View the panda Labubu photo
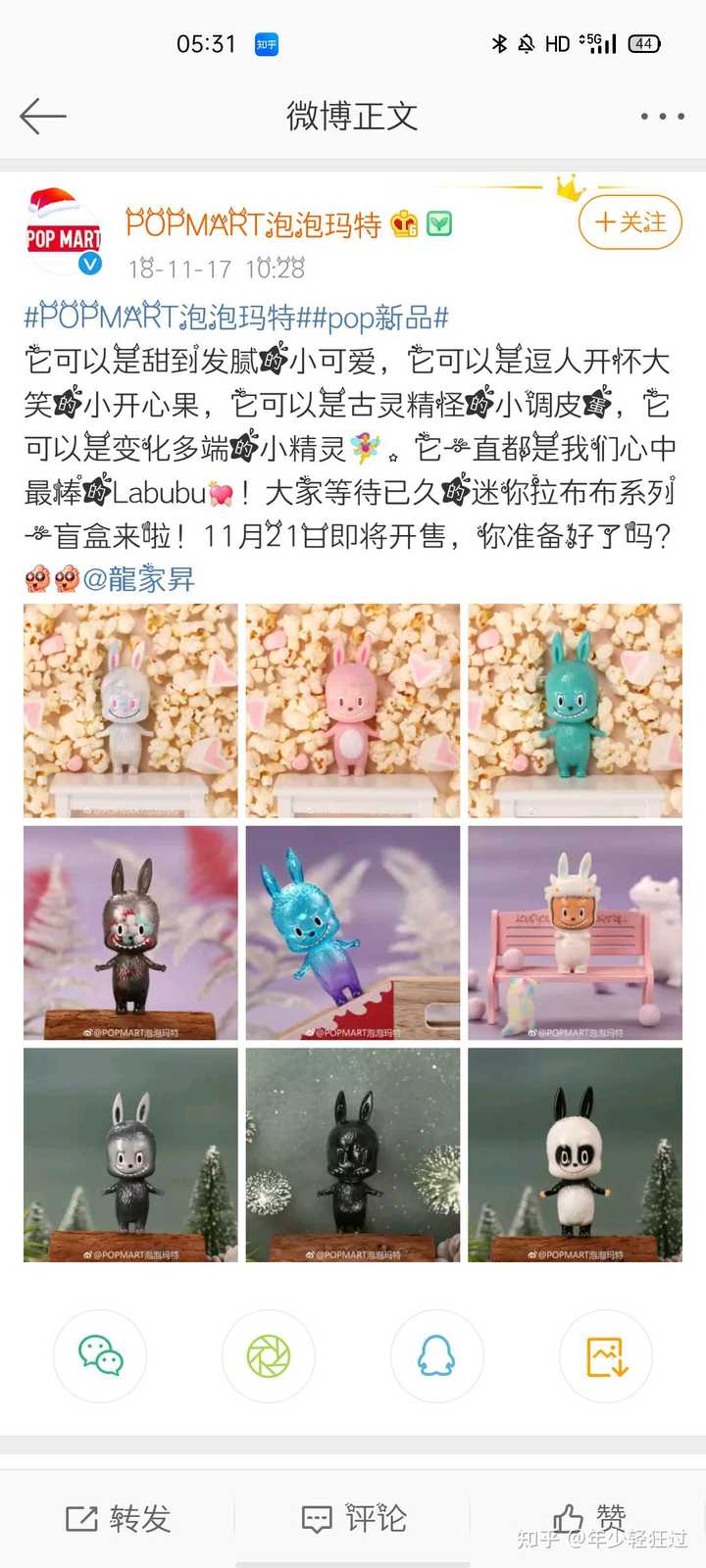The image size is (706, 1568). 575,1154
